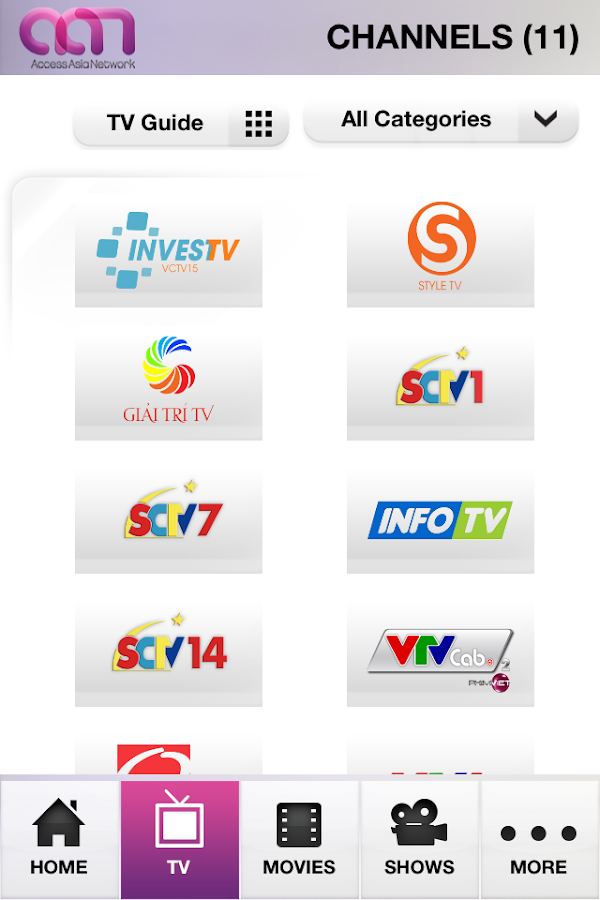The image size is (600, 900).
Task: Open the SCTV1 channel
Action: click(x=440, y=384)
